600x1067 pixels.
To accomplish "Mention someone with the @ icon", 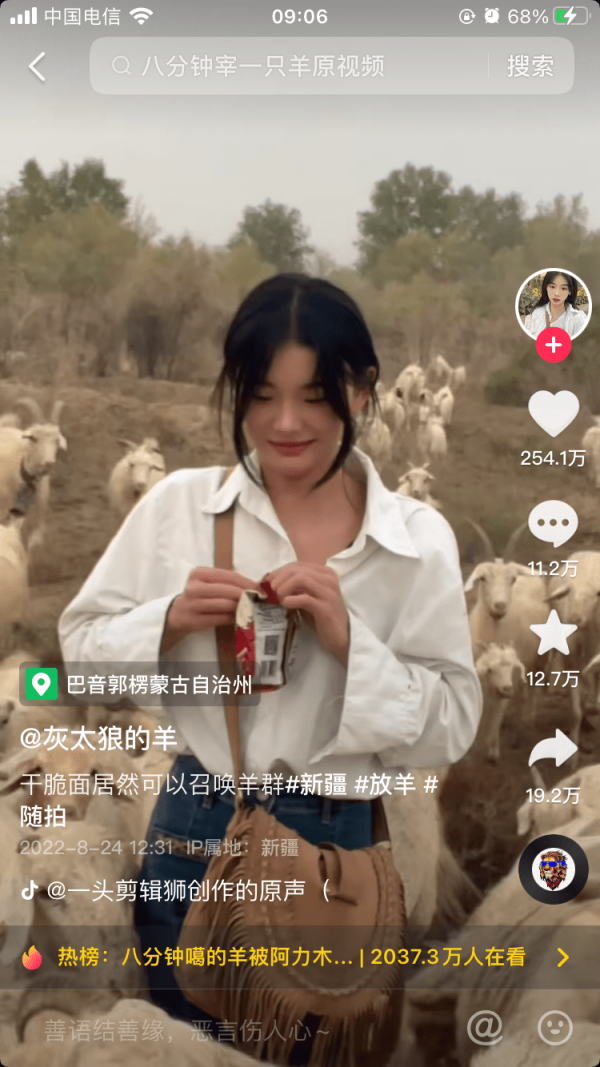I will [x=485, y=1027].
